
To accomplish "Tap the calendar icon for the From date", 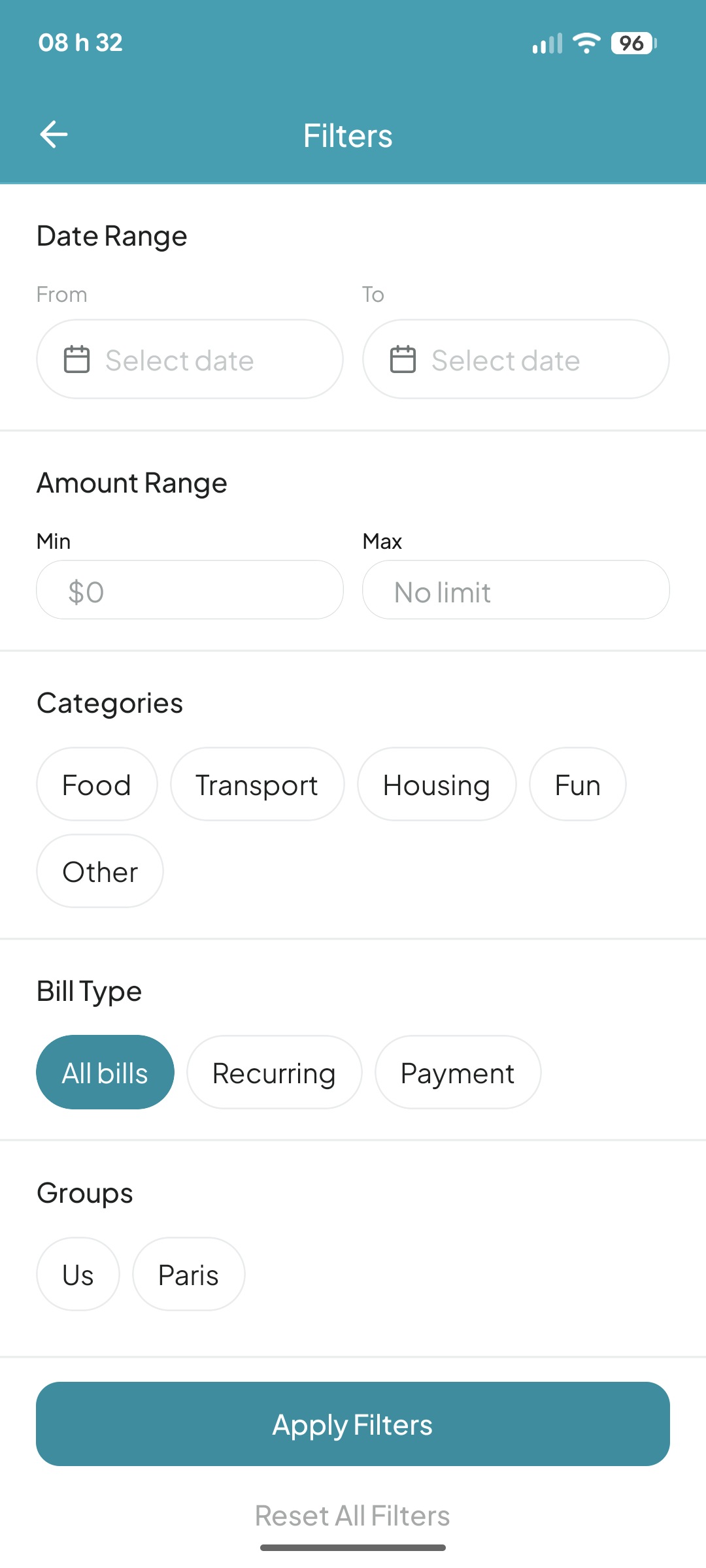I will 78,359.
